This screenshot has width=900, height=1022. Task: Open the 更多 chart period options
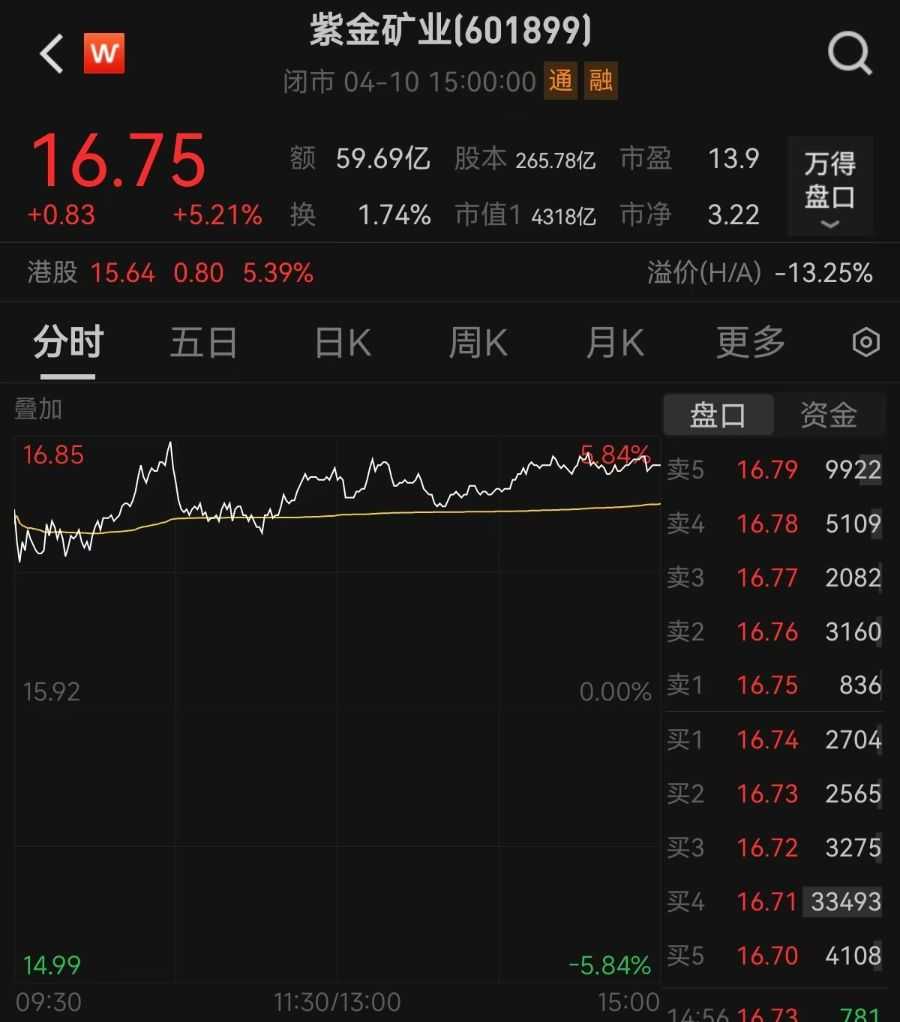coord(750,343)
